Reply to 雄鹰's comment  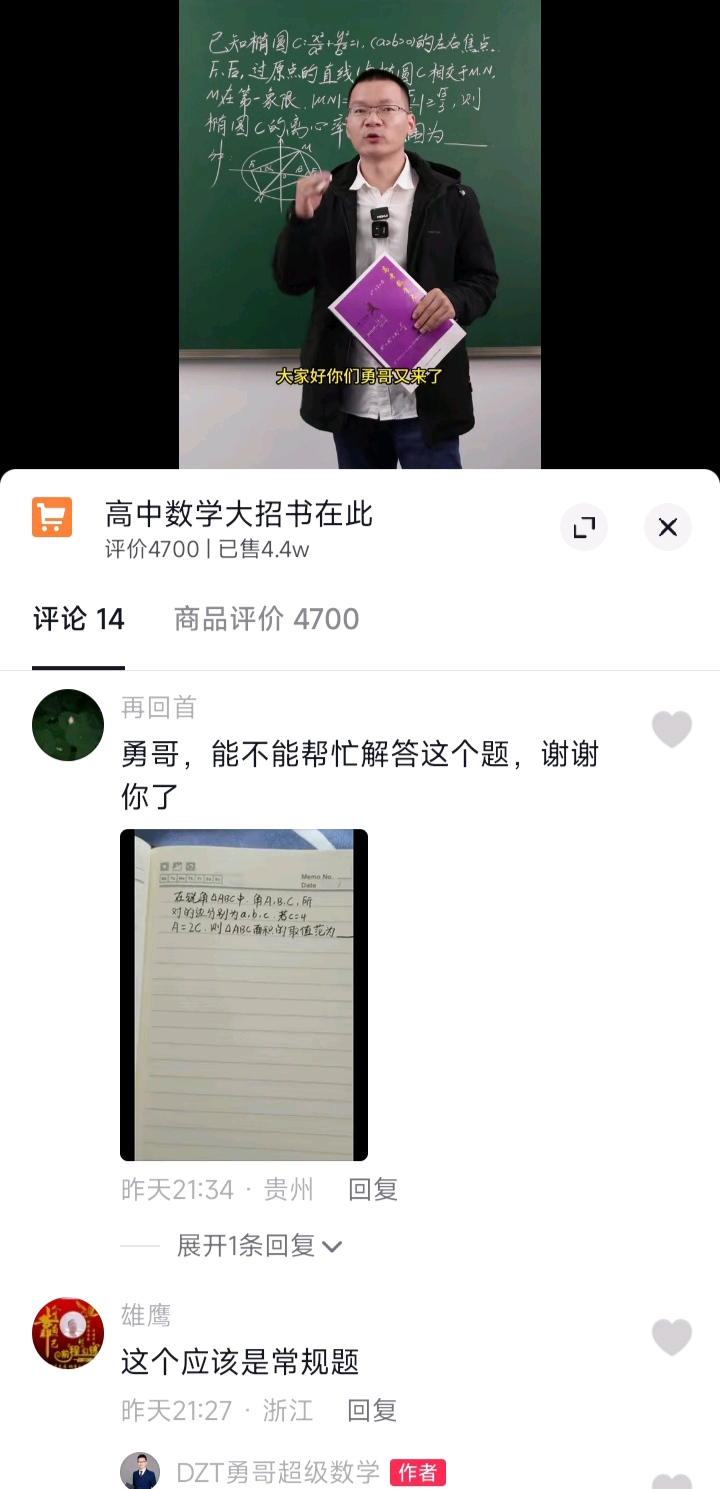point(372,1410)
